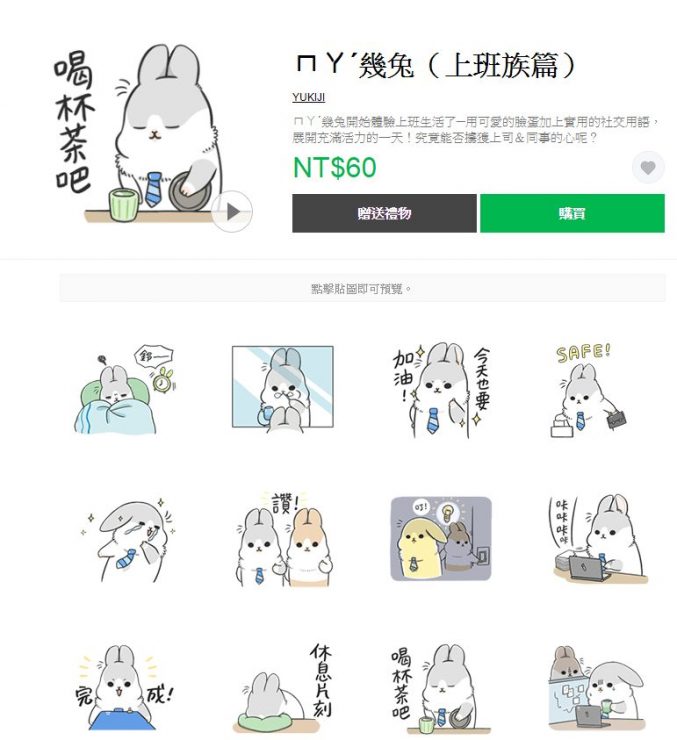
Task: Add sticker set to wishlist heart
Action: pos(648,168)
